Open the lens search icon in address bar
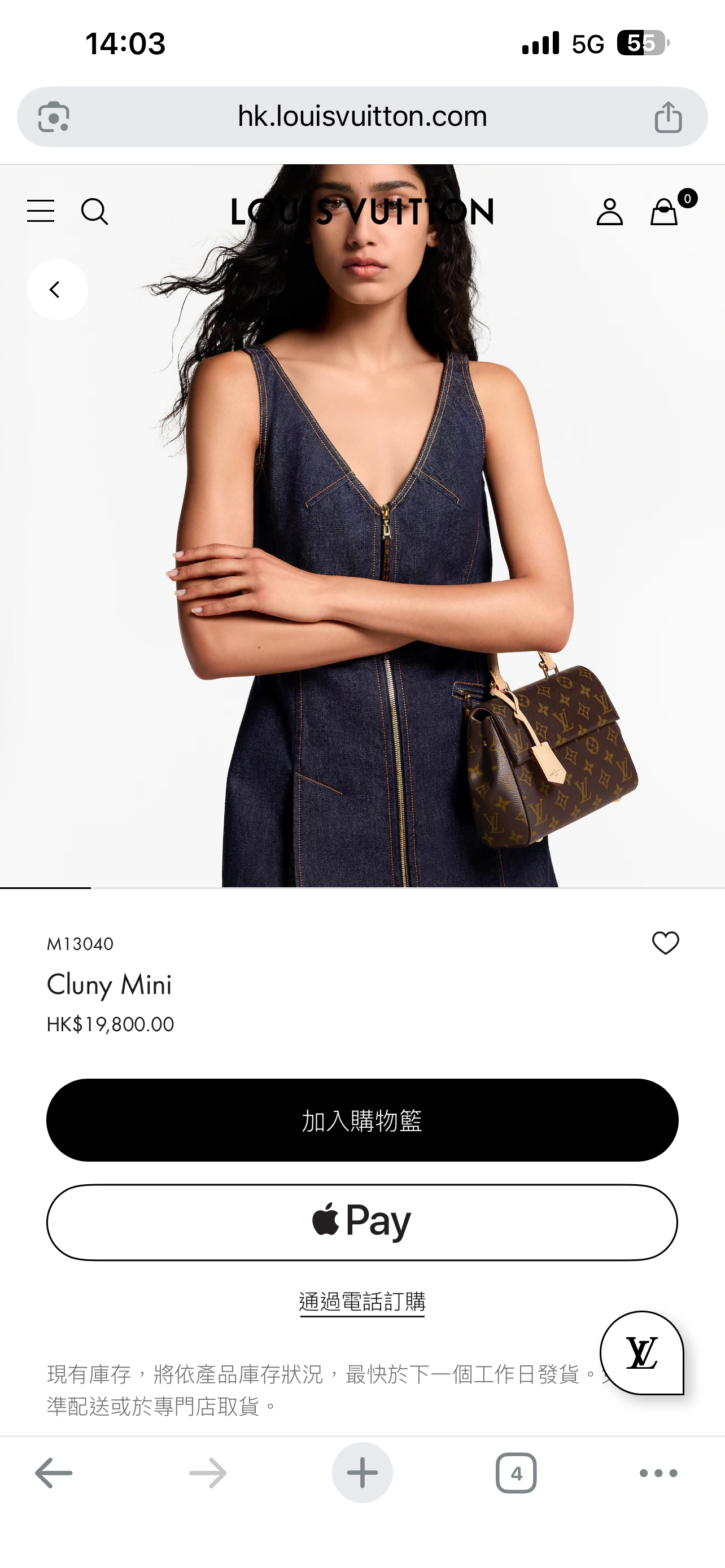725x1568 pixels. coord(54,117)
